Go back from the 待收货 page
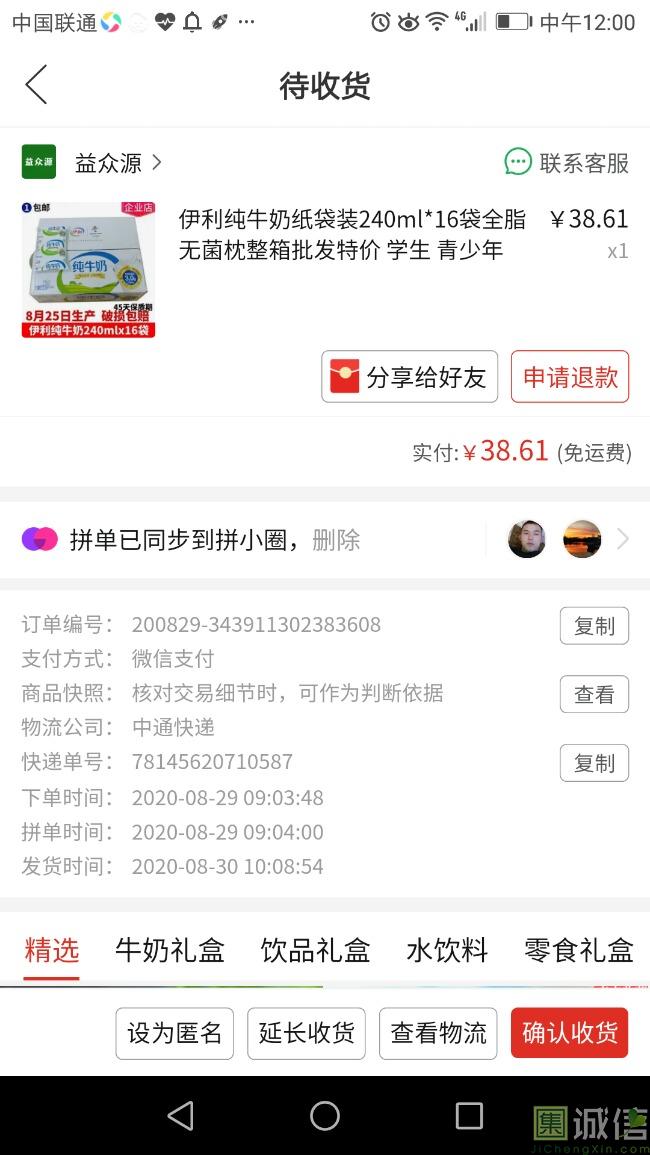The width and height of the screenshot is (650, 1155). coord(37,85)
